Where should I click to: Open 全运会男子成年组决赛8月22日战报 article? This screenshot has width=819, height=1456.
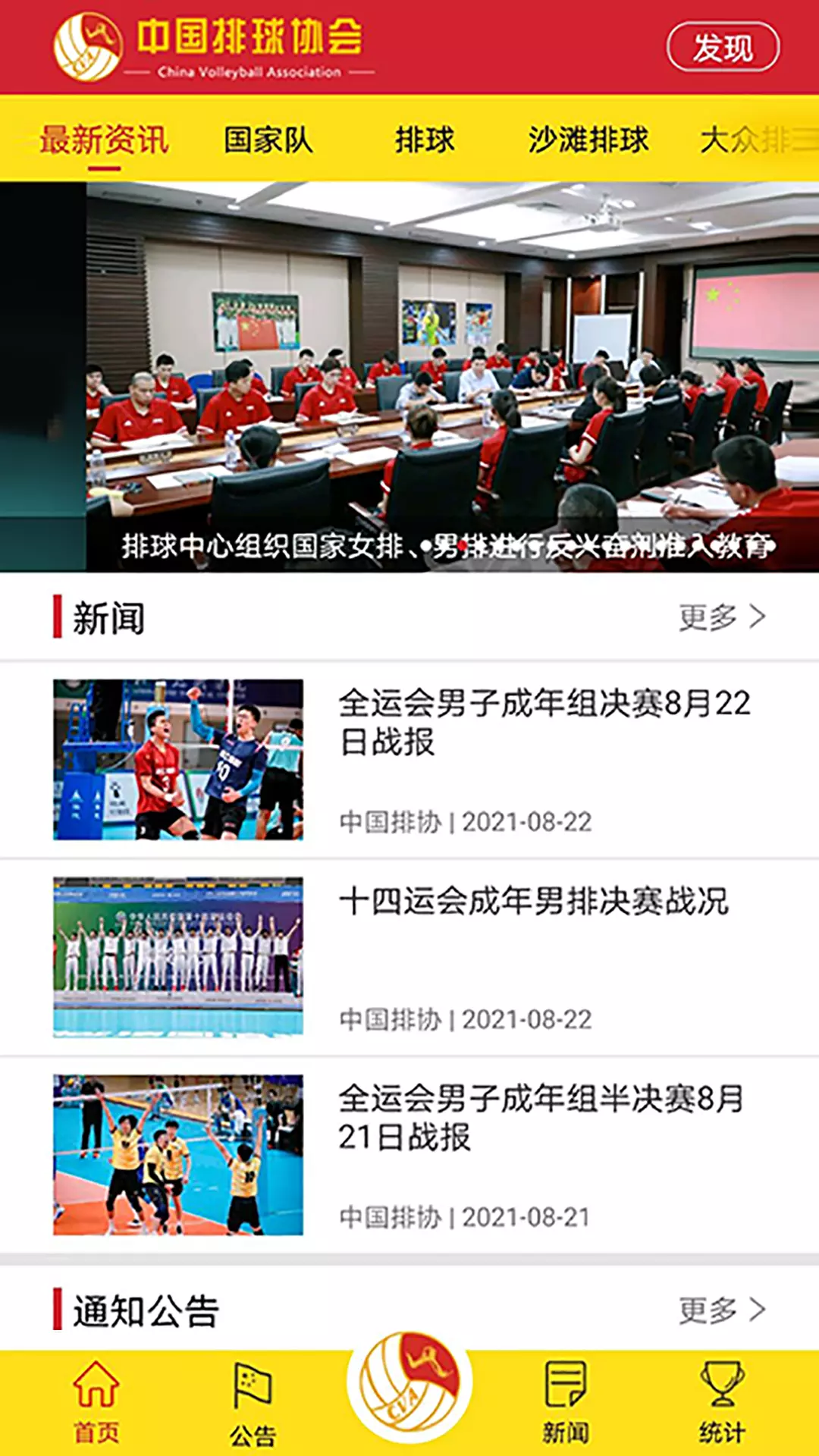tap(409, 760)
